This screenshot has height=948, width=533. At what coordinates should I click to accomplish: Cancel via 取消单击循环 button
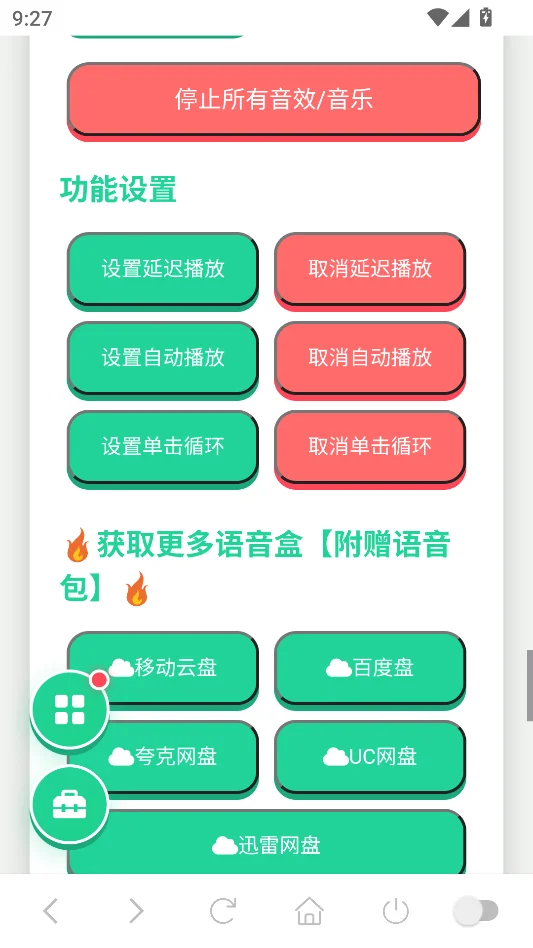point(370,447)
